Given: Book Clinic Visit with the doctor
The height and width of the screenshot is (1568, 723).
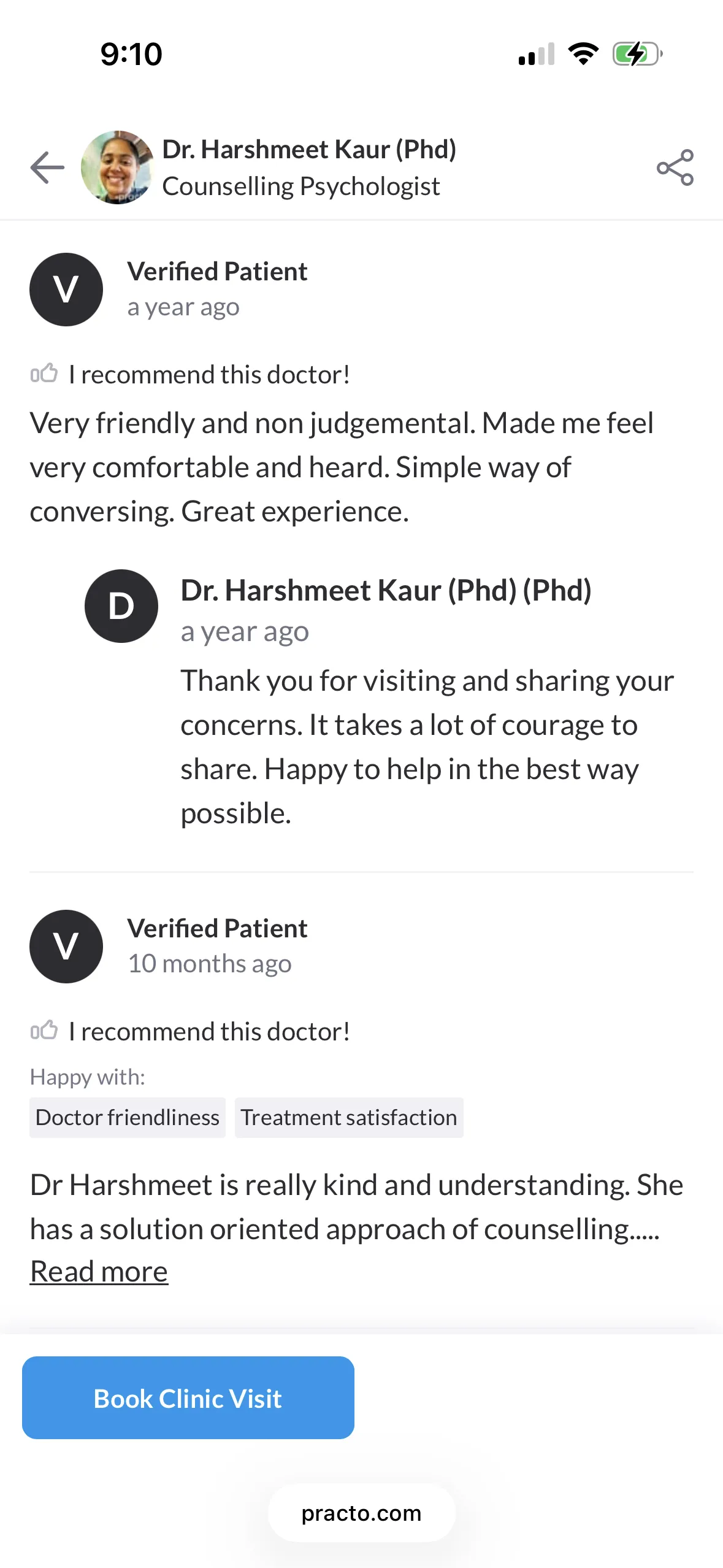Looking at the screenshot, I should point(188,1397).
